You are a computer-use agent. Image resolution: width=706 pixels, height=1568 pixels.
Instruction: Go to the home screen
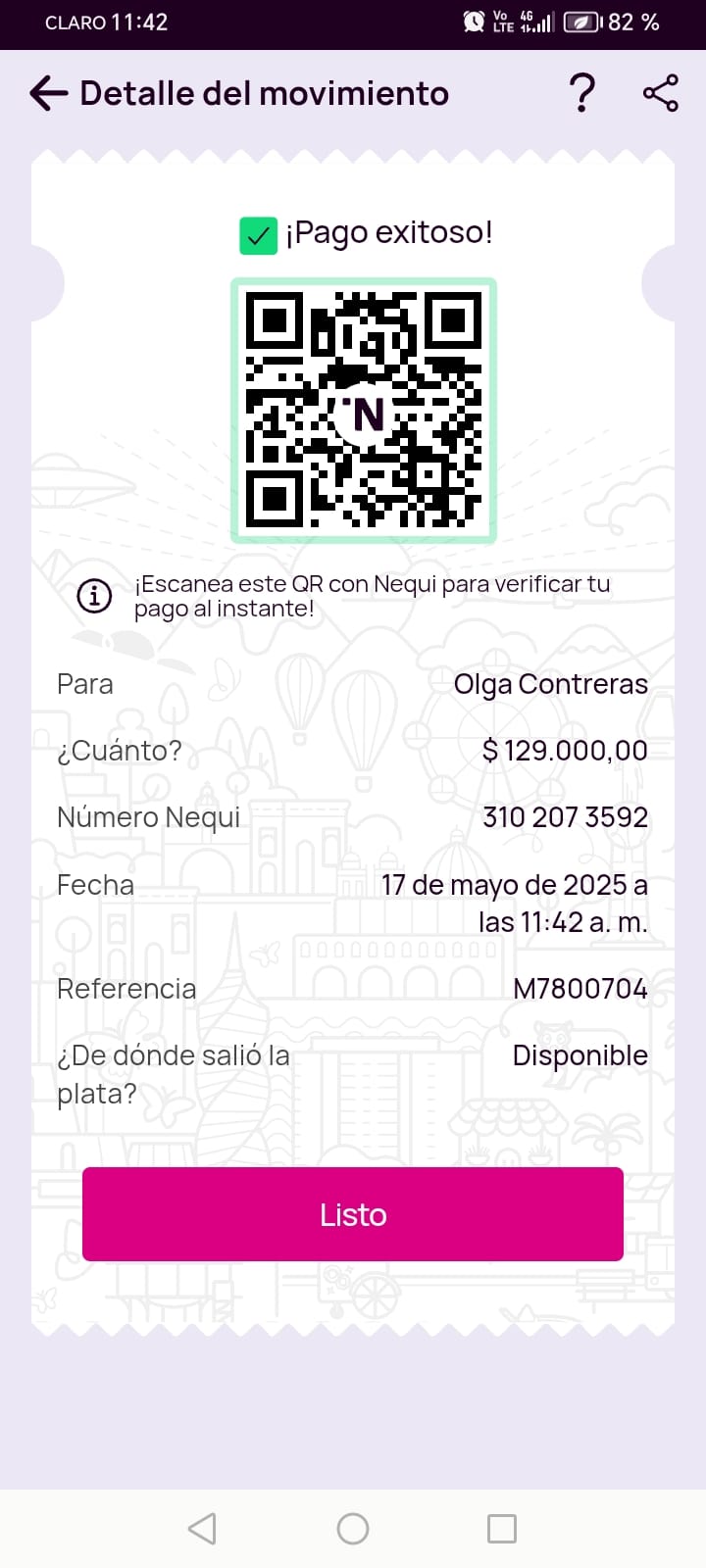pos(353,1529)
